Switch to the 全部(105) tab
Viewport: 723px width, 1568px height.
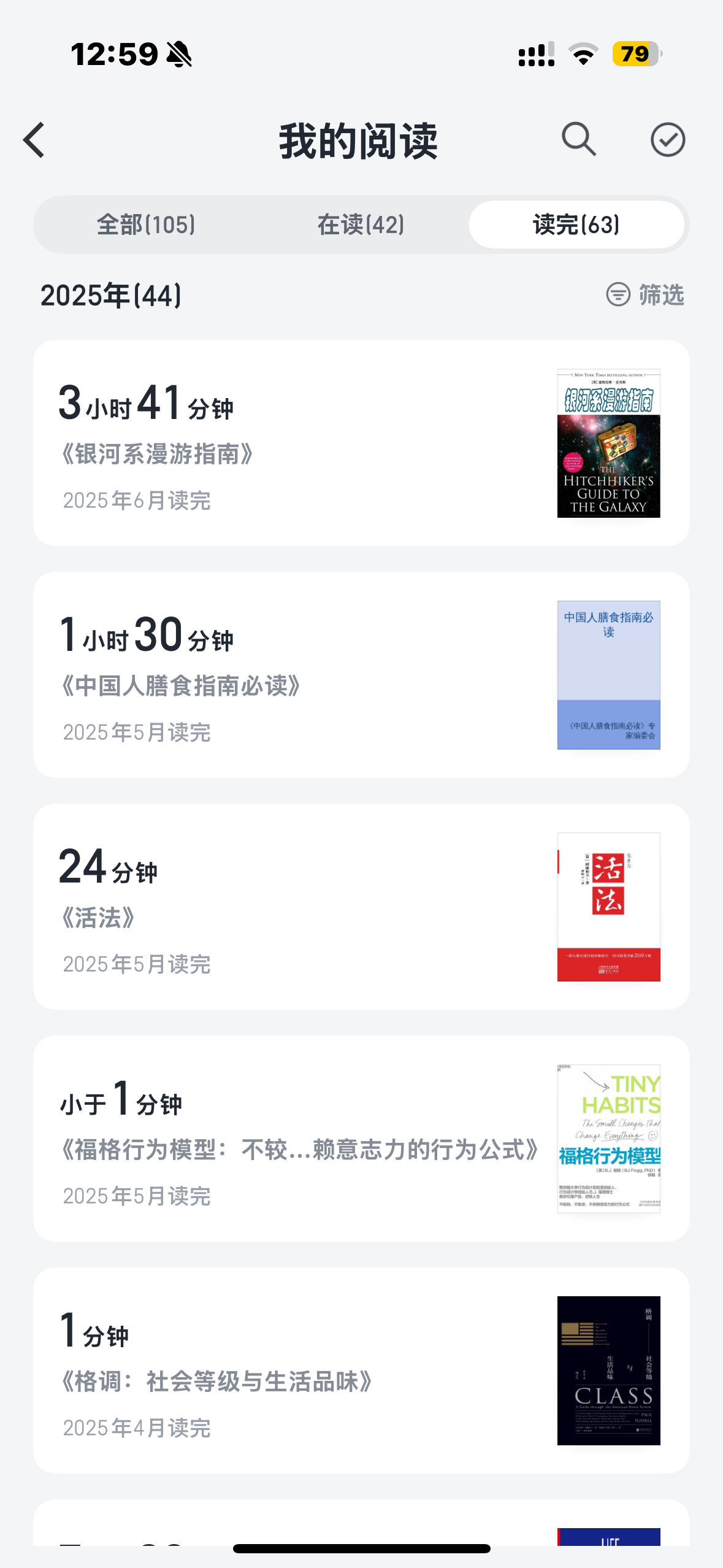coord(146,225)
